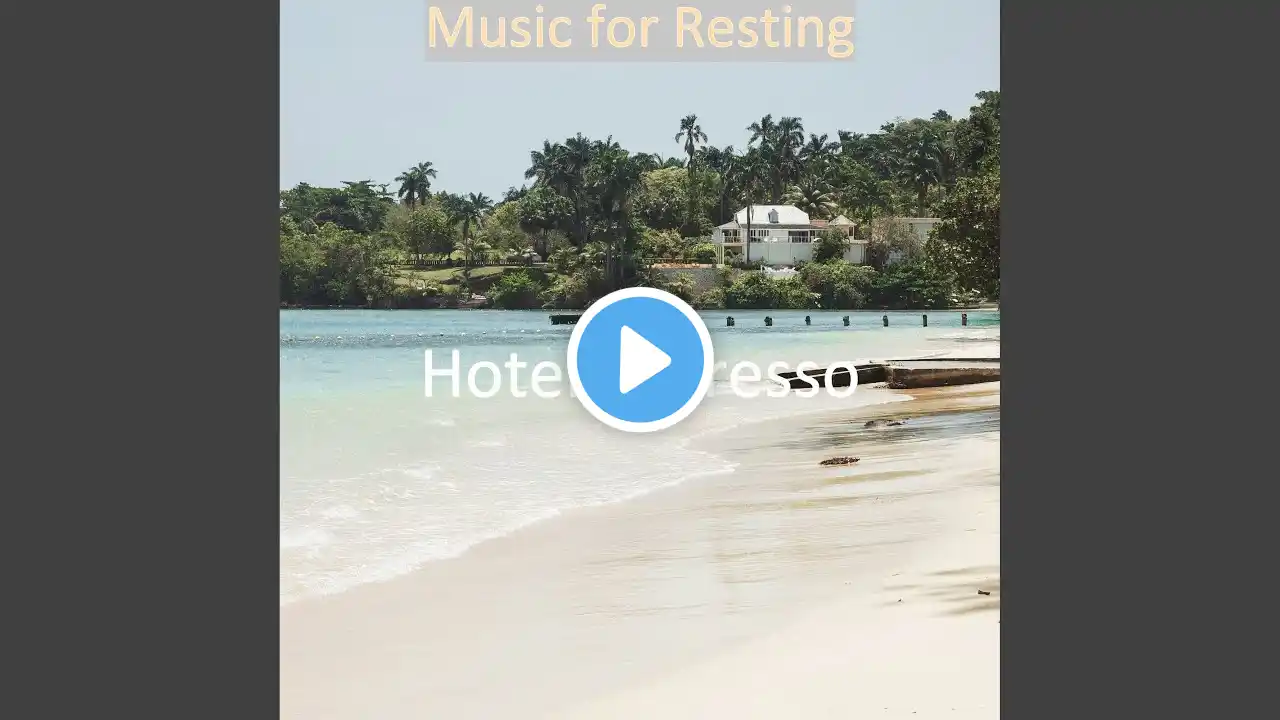Screen dimensions: 1280x720
Task: Play the Music for Resting video
Action: pos(640,360)
